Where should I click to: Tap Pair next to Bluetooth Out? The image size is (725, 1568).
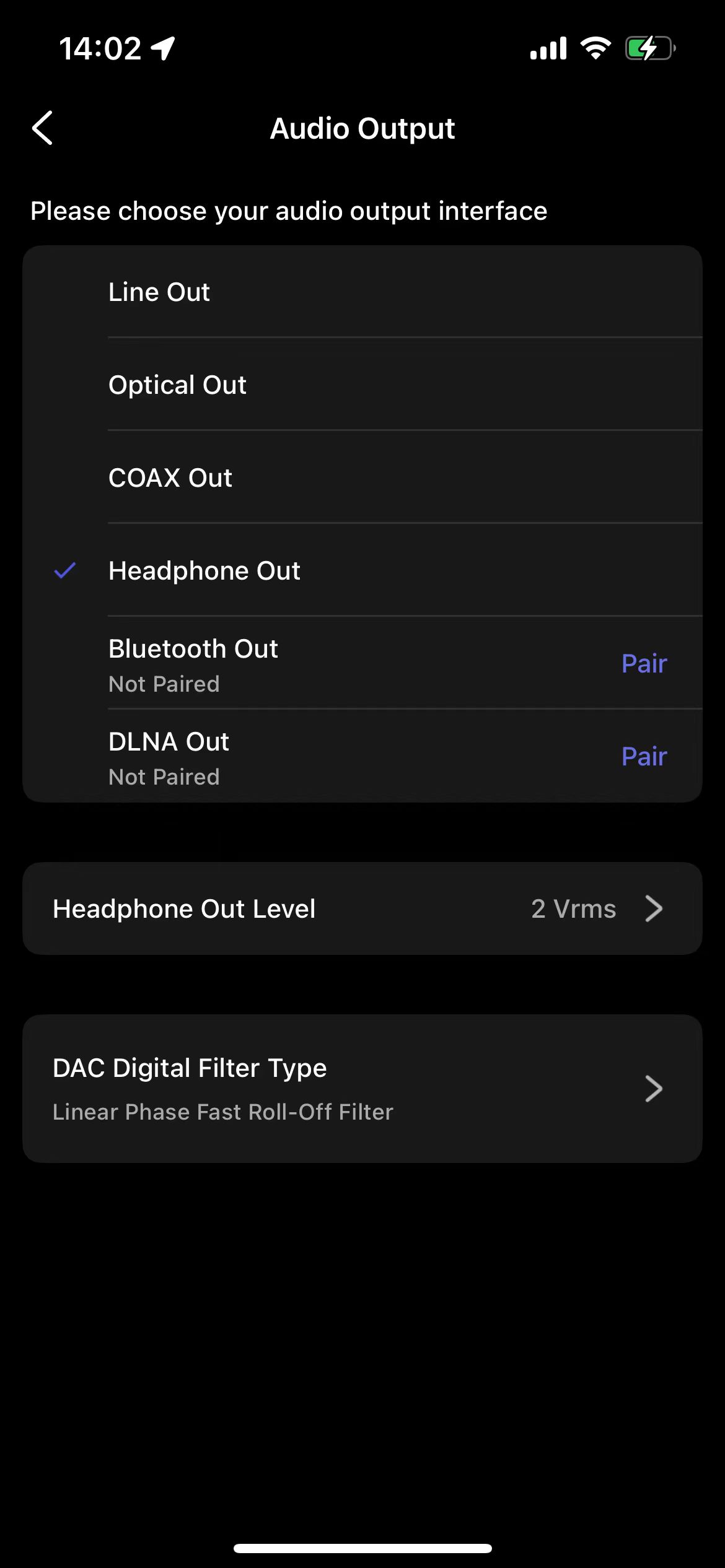(x=644, y=663)
